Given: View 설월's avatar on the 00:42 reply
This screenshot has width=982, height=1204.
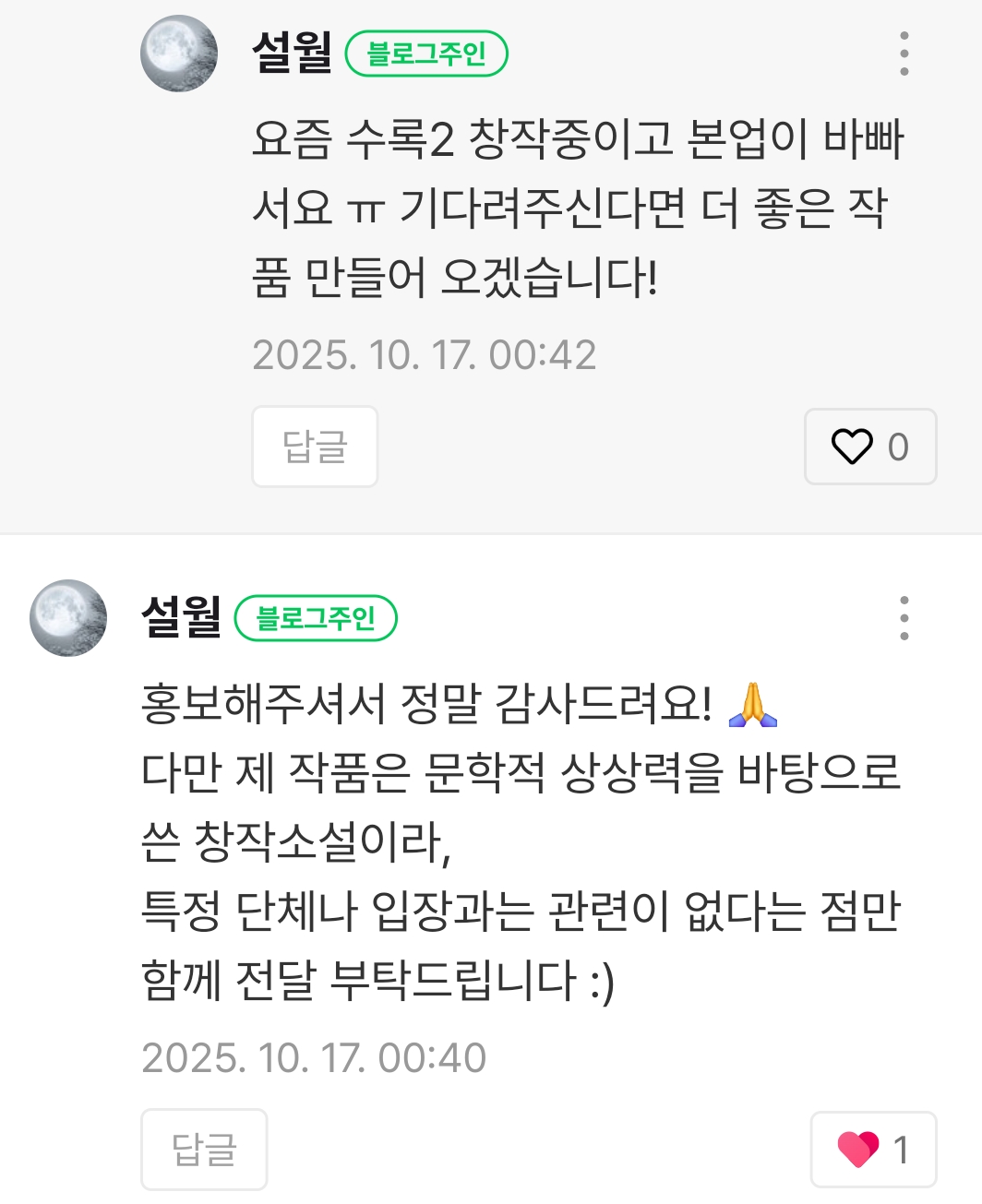Looking at the screenshot, I should (179, 54).
